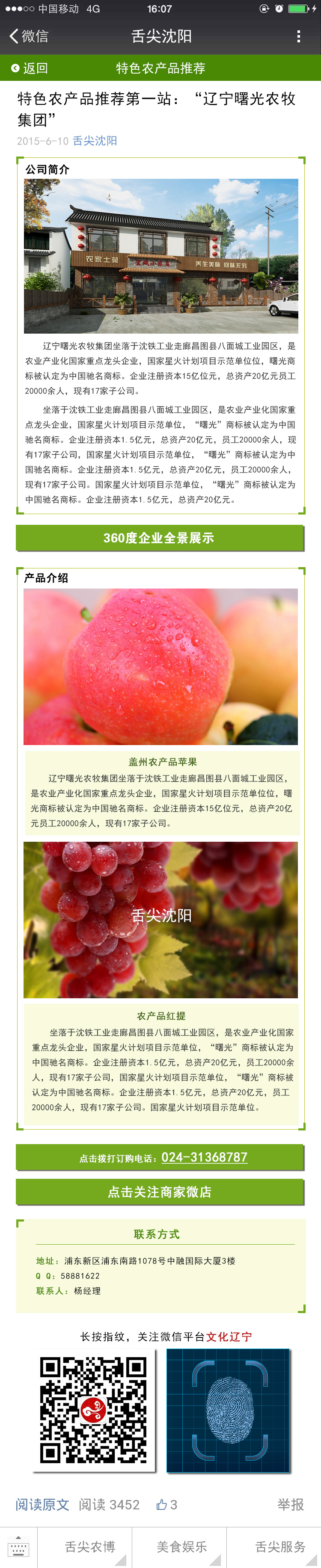Open the 舌尖农博 bottom menu

[x=89, y=1546]
